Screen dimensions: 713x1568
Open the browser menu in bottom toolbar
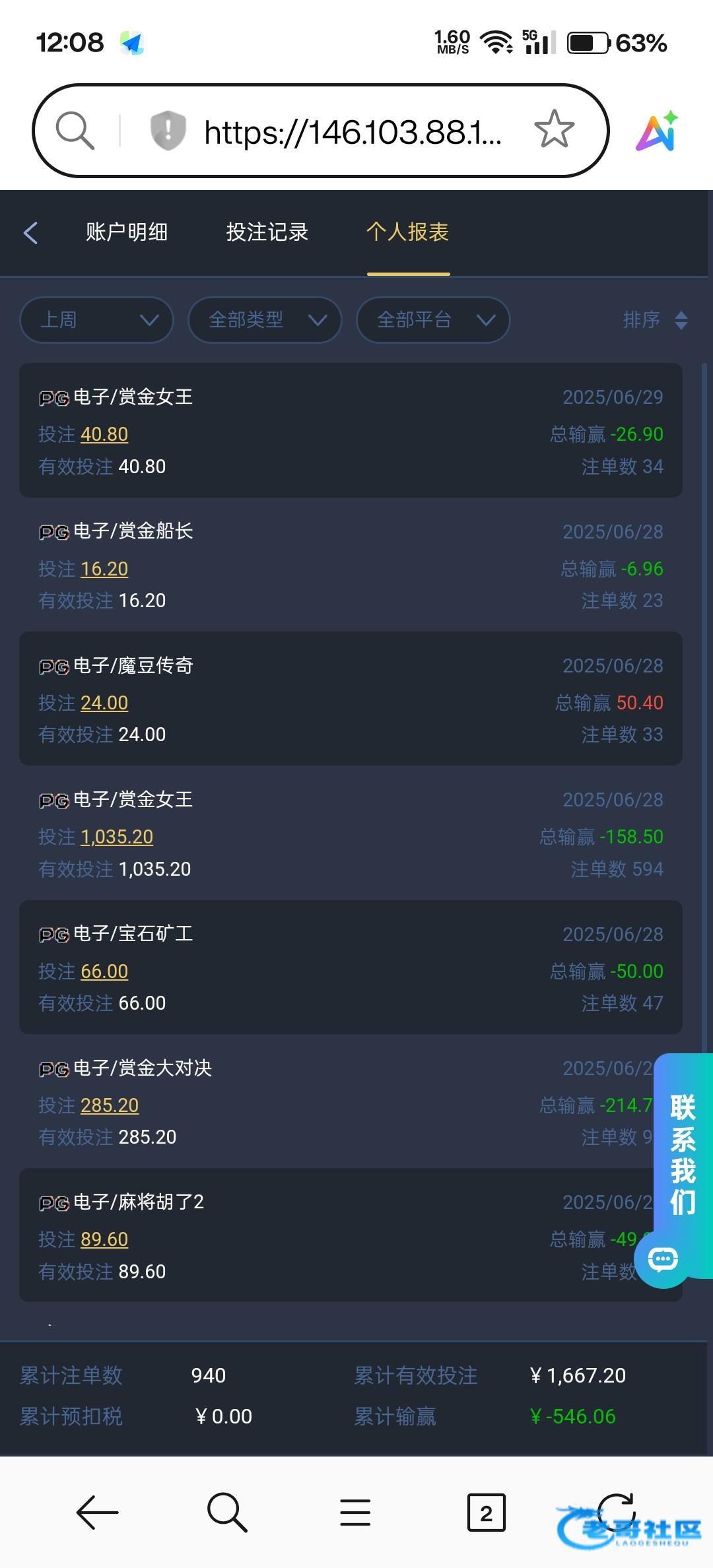355,1513
